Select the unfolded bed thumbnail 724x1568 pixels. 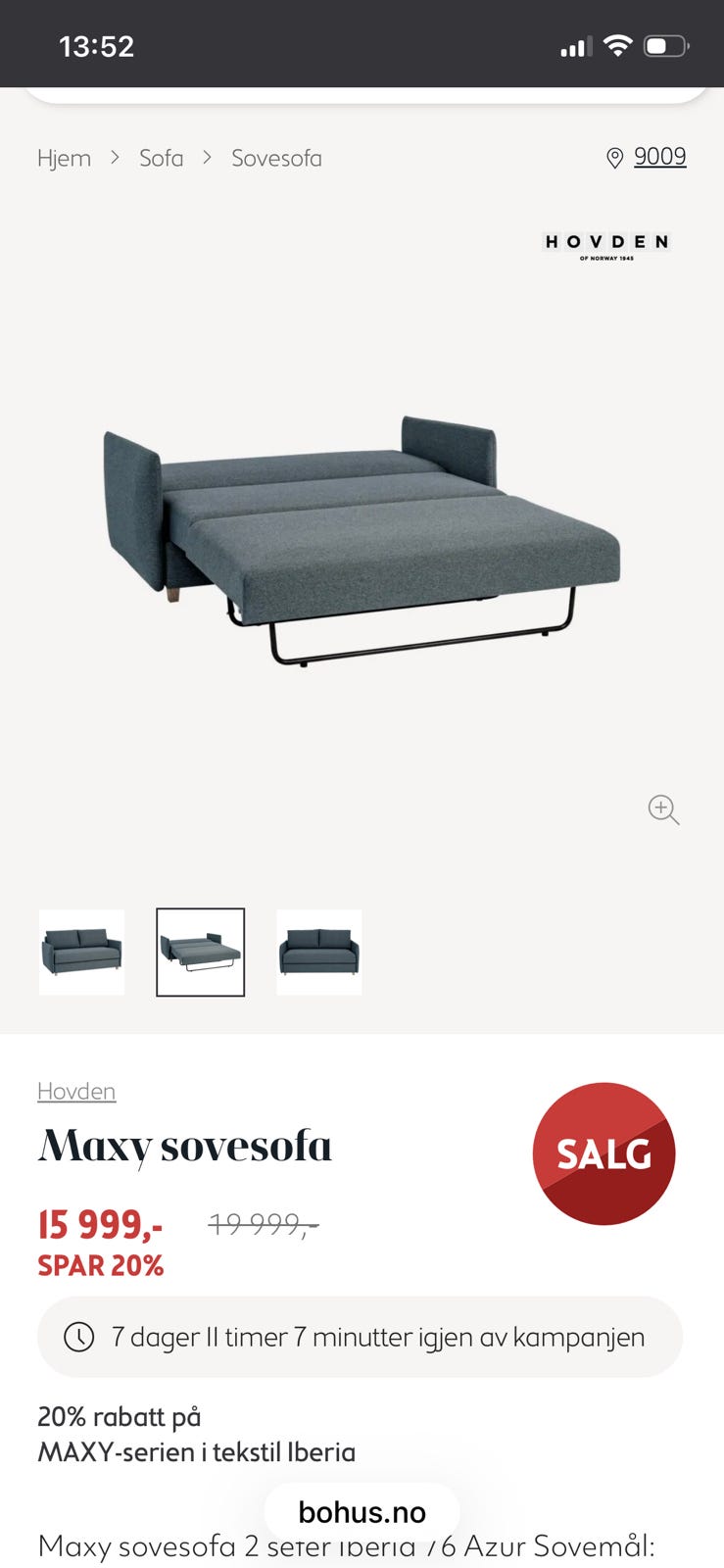pyautogui.click(x=200, y=952)
